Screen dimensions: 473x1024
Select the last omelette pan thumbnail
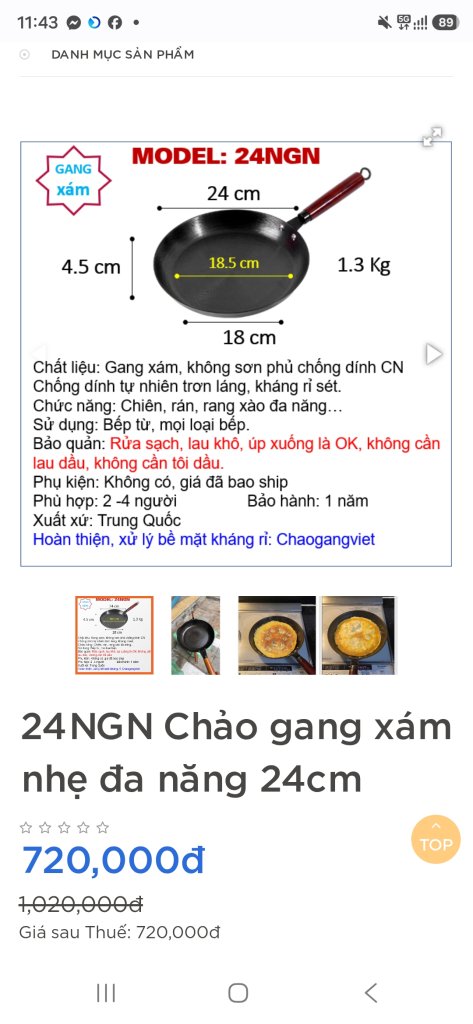pos(358,635)
